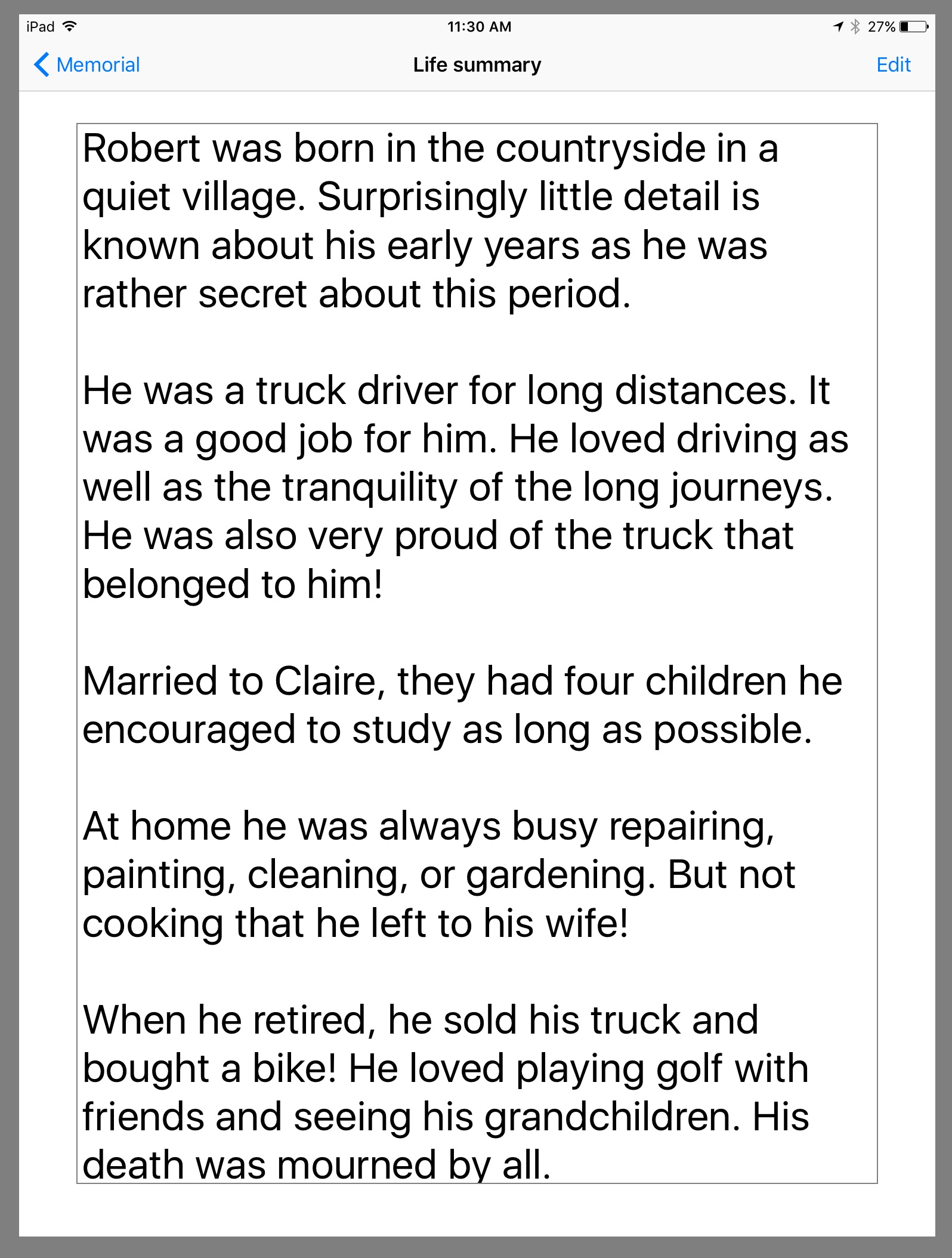Tap Edit to modify the life summary
The height and width of the screenshot is (1258, 952).
[x=892, y=64]
